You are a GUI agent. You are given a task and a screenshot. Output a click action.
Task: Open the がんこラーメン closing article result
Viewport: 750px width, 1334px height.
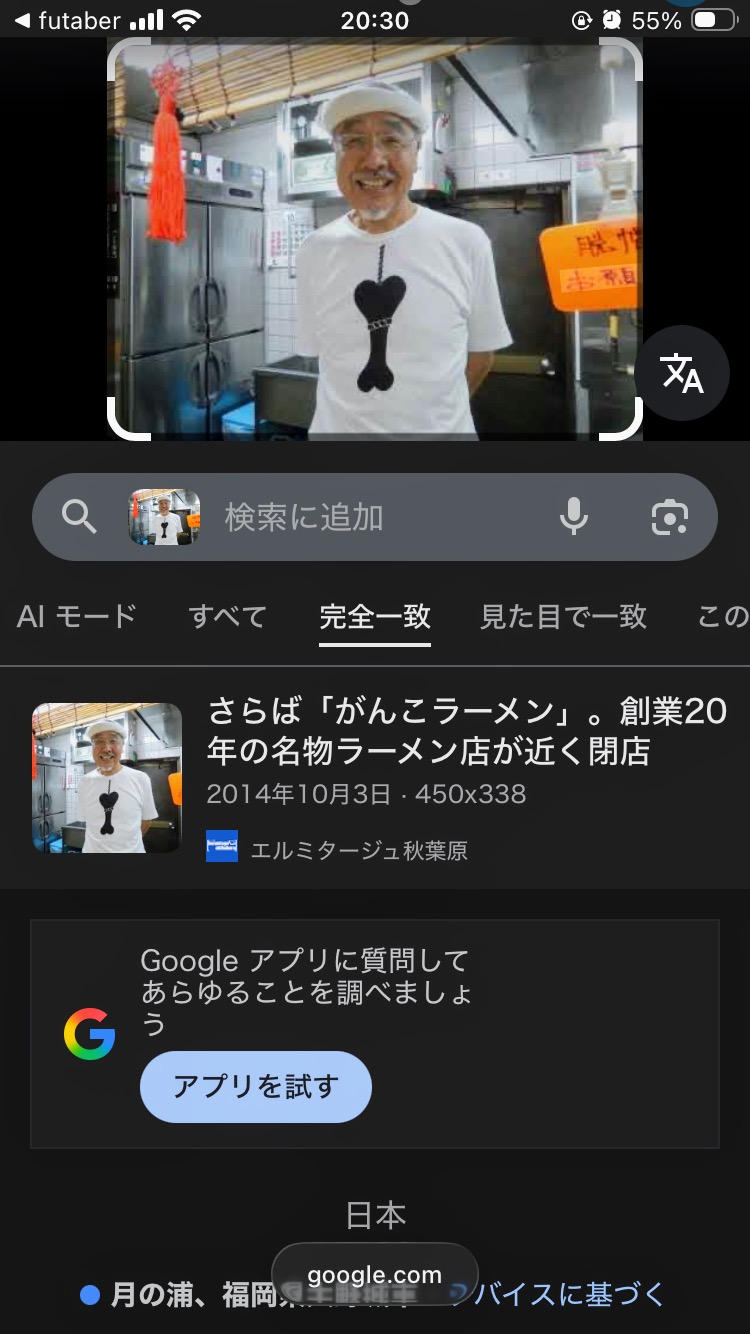(x=466, y=731)
